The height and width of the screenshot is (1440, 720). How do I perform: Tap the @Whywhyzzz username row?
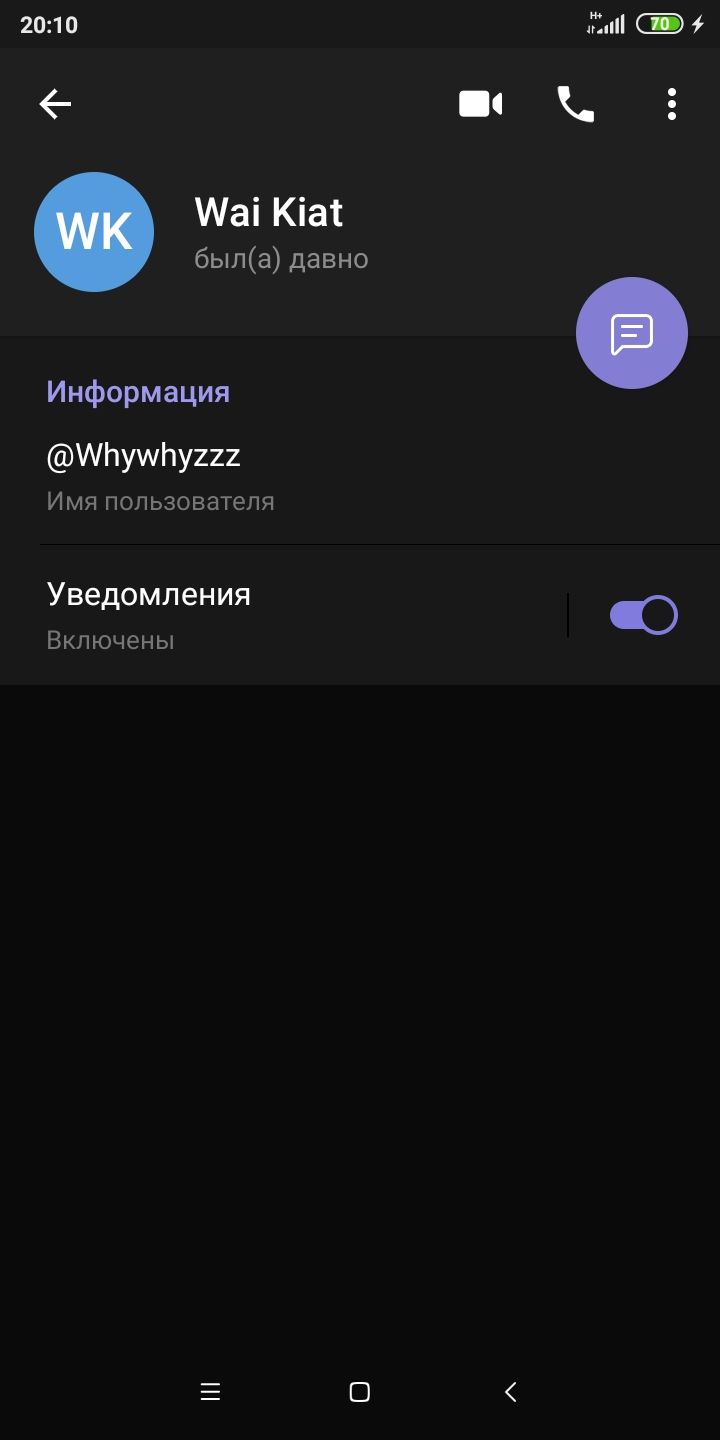coord(300,475)
